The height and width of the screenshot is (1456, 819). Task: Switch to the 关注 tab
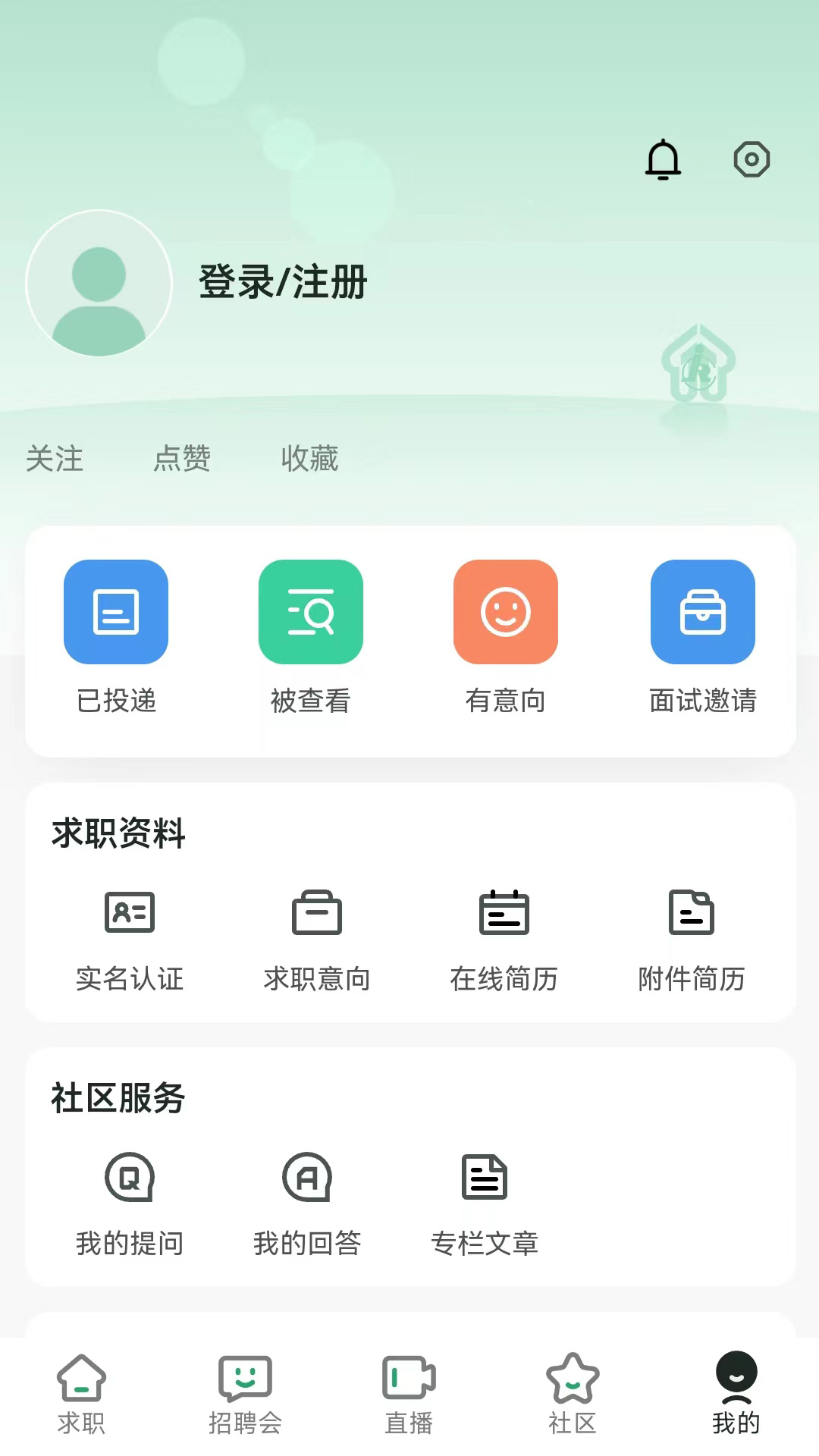coord(53,460)
